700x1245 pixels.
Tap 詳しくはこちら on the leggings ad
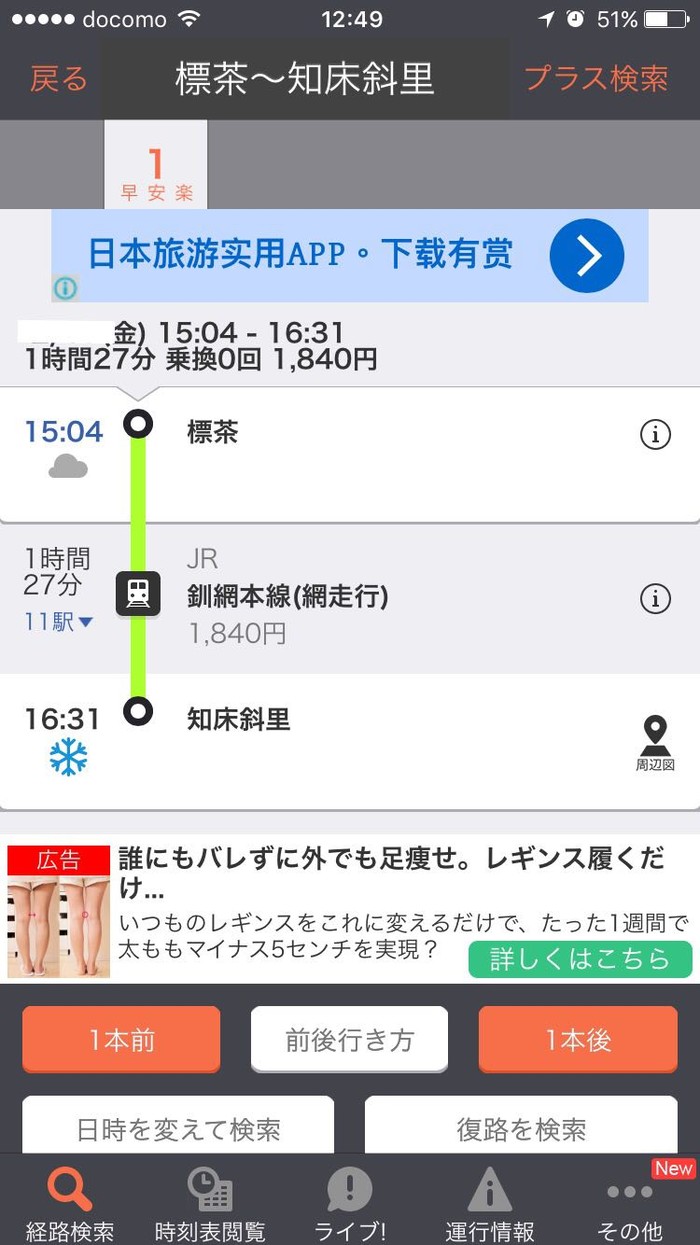tap(580, 959)
